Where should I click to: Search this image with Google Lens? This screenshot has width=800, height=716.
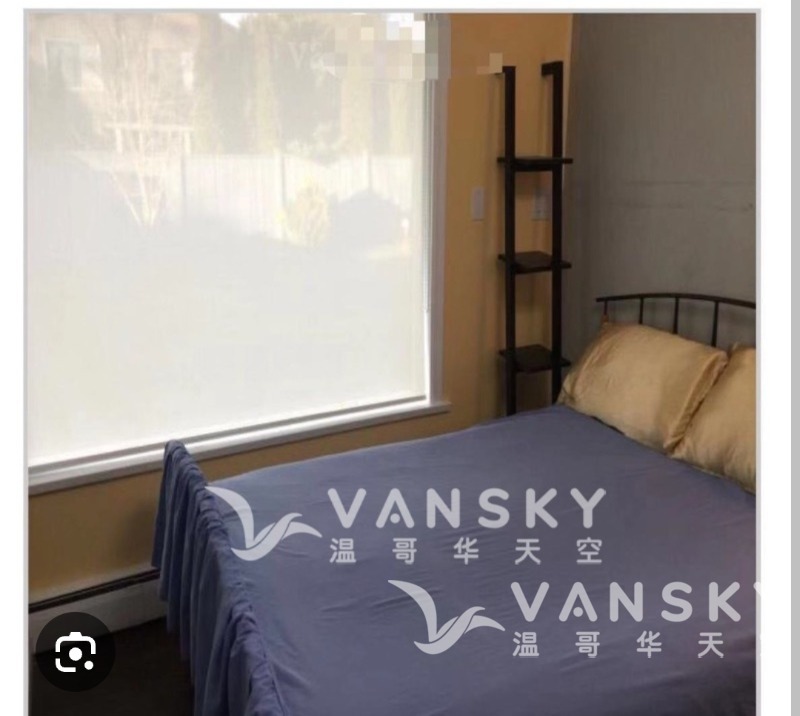pos(75,653)
